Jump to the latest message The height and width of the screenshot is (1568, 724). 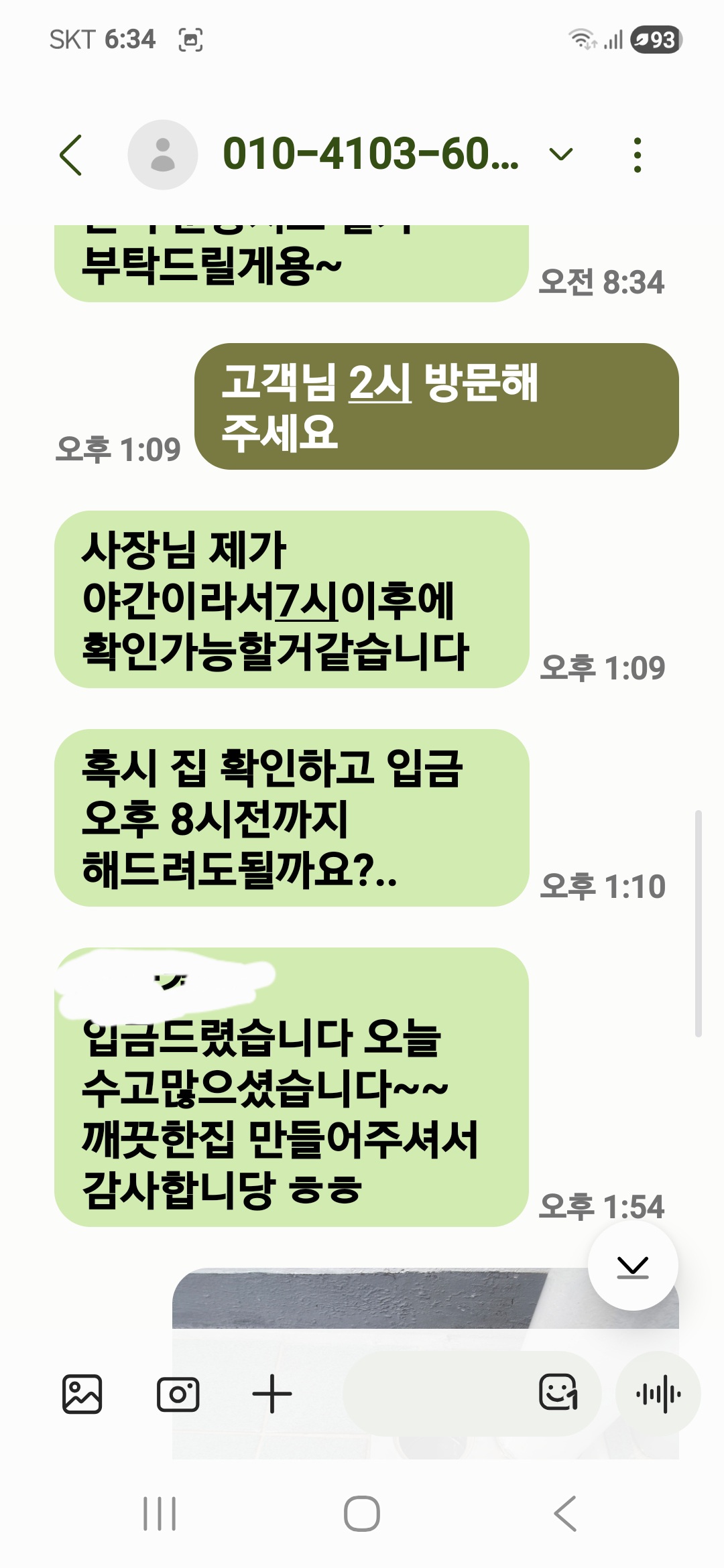(632, 1266)
